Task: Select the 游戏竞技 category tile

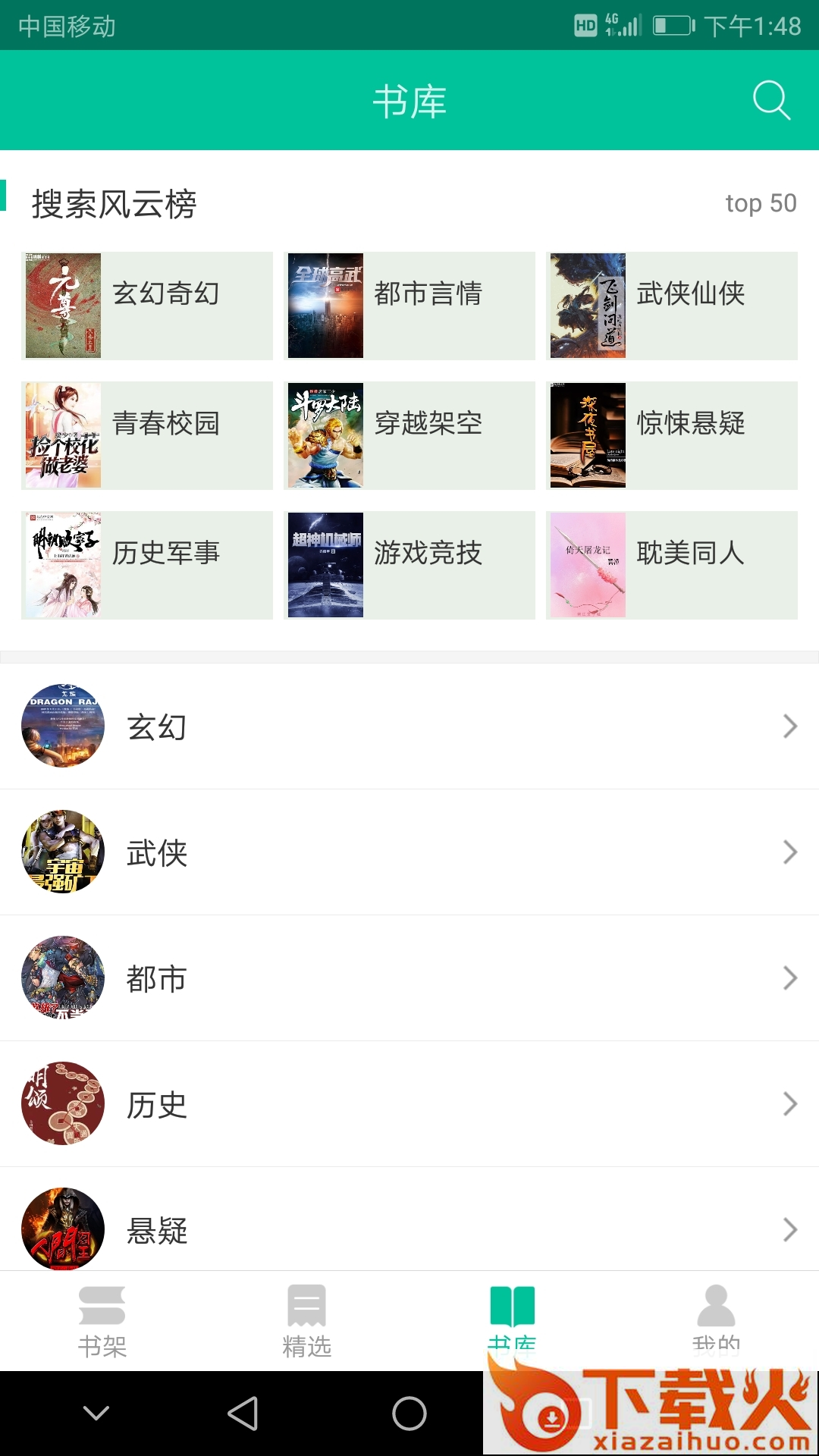Action: (409, 565)
